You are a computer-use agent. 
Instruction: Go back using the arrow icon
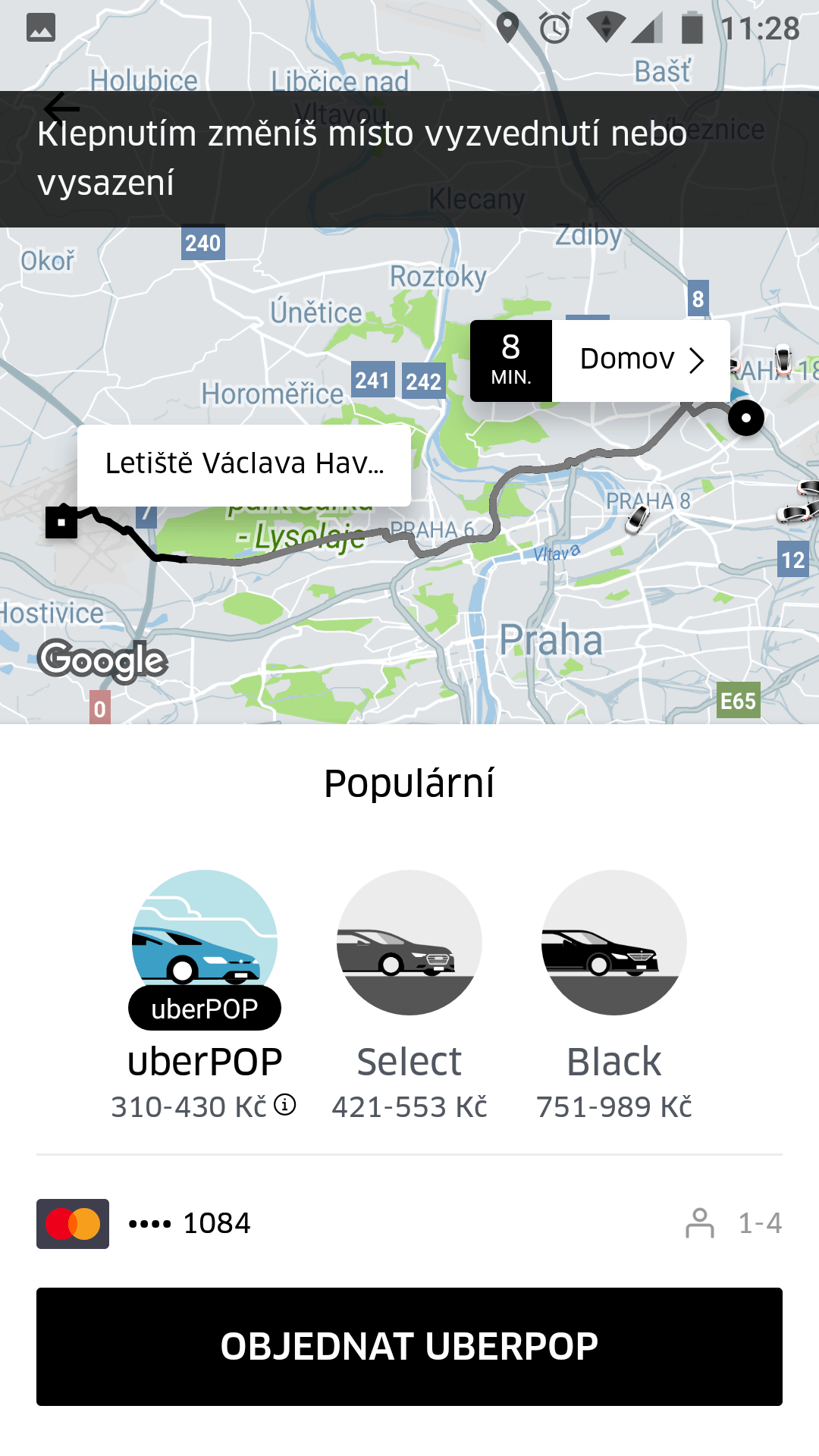(x=61, y=109)
